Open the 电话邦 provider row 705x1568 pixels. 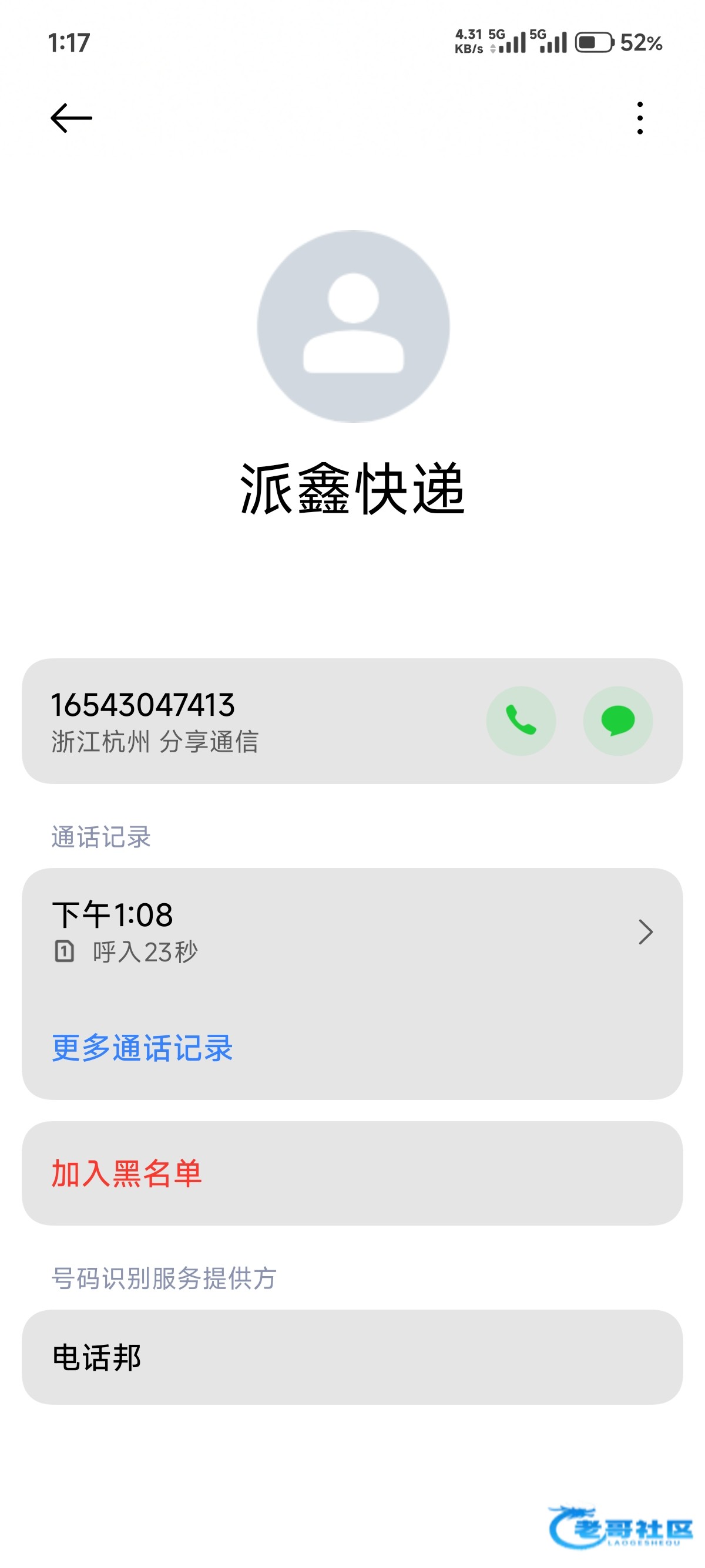click(352, 1357)
